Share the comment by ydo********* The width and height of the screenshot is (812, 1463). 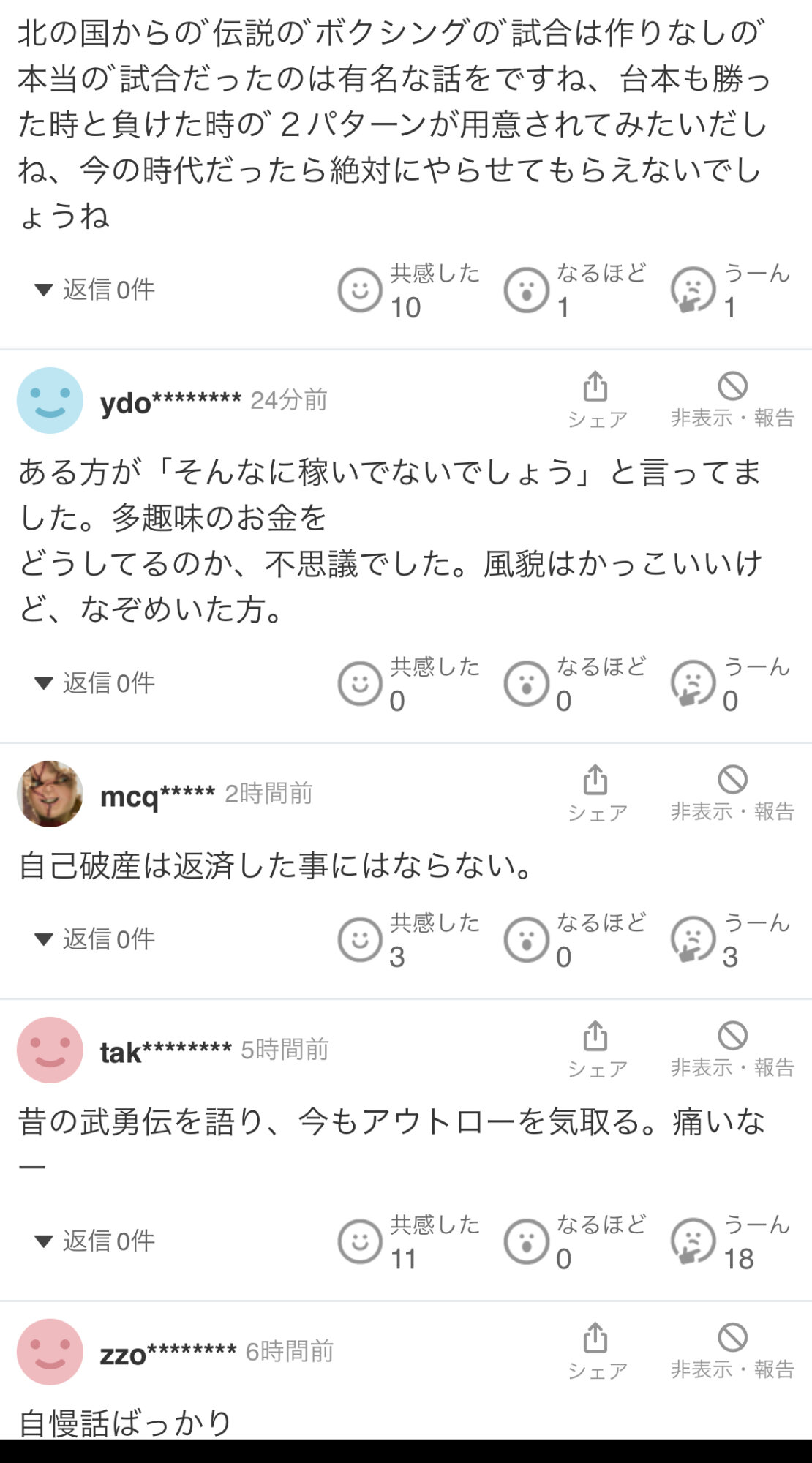(x=596, y=399)
